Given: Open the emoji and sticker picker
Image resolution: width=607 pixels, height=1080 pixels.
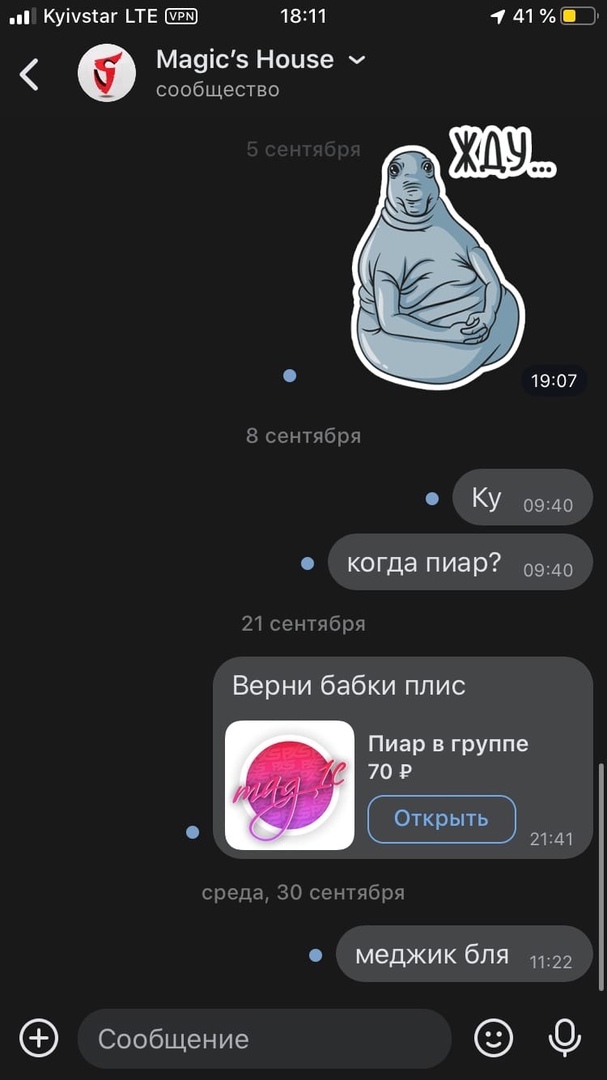Looking at the screenshot, I should (x=493, y=1038).
